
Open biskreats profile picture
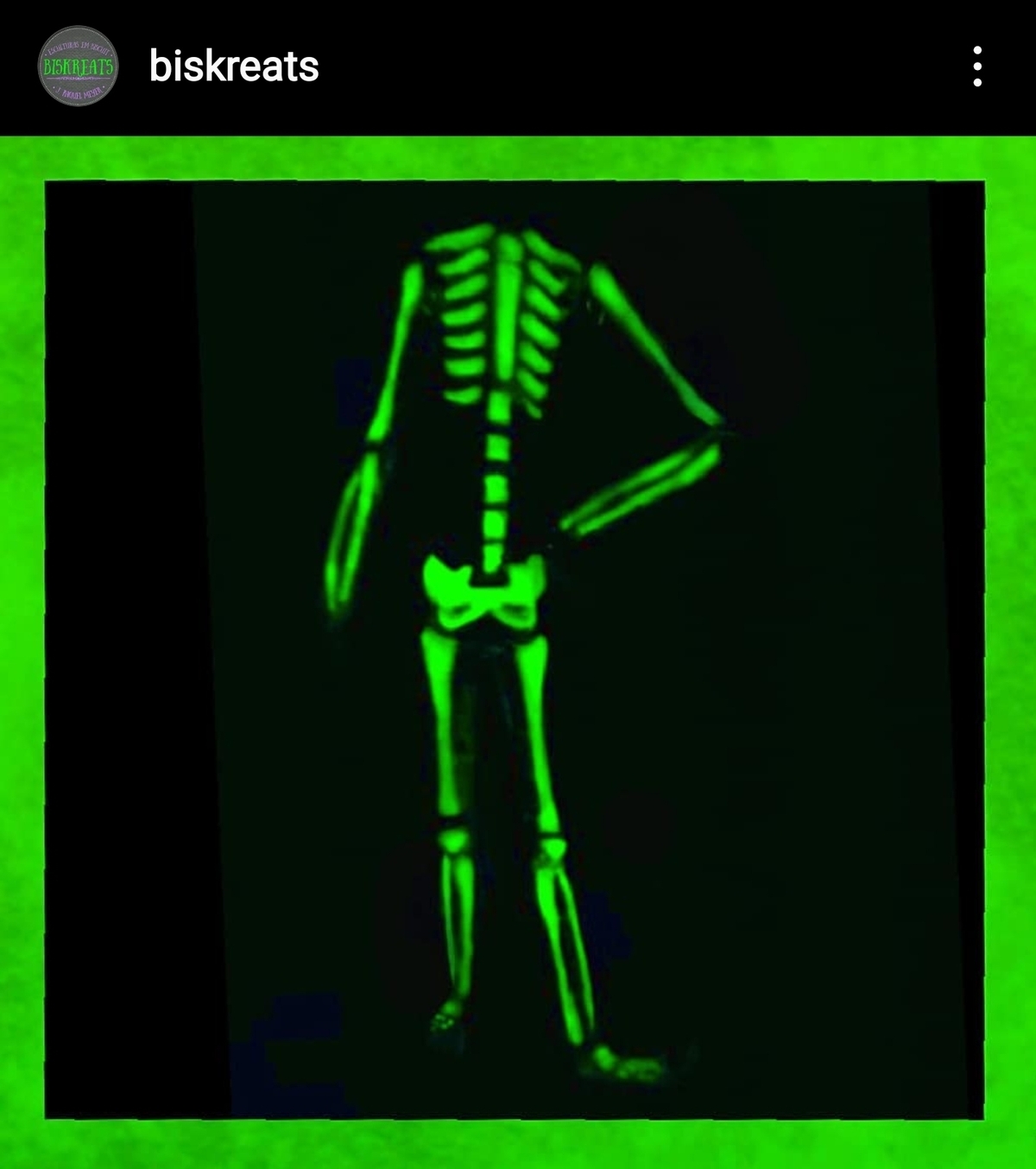pos(78,66)
